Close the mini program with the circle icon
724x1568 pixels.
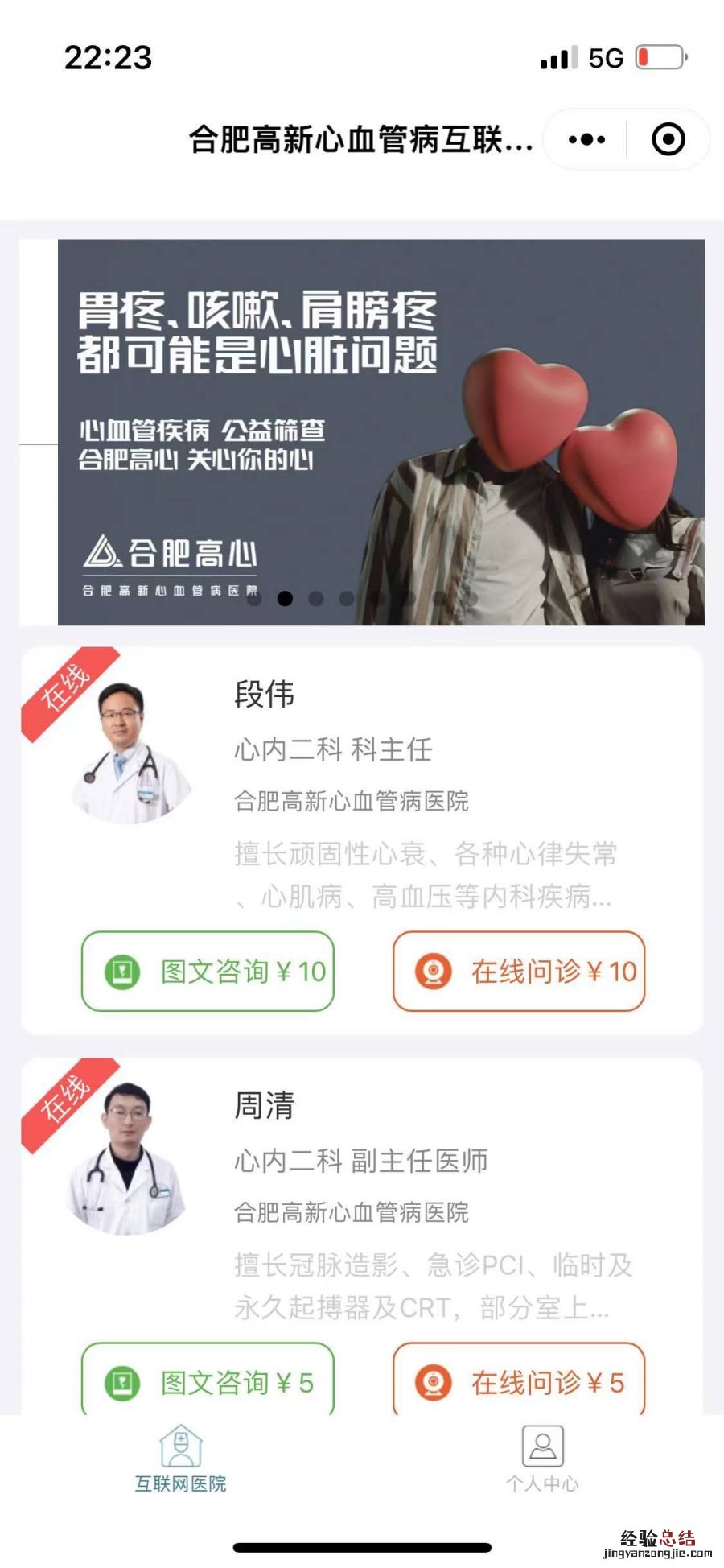click(668, 139)
